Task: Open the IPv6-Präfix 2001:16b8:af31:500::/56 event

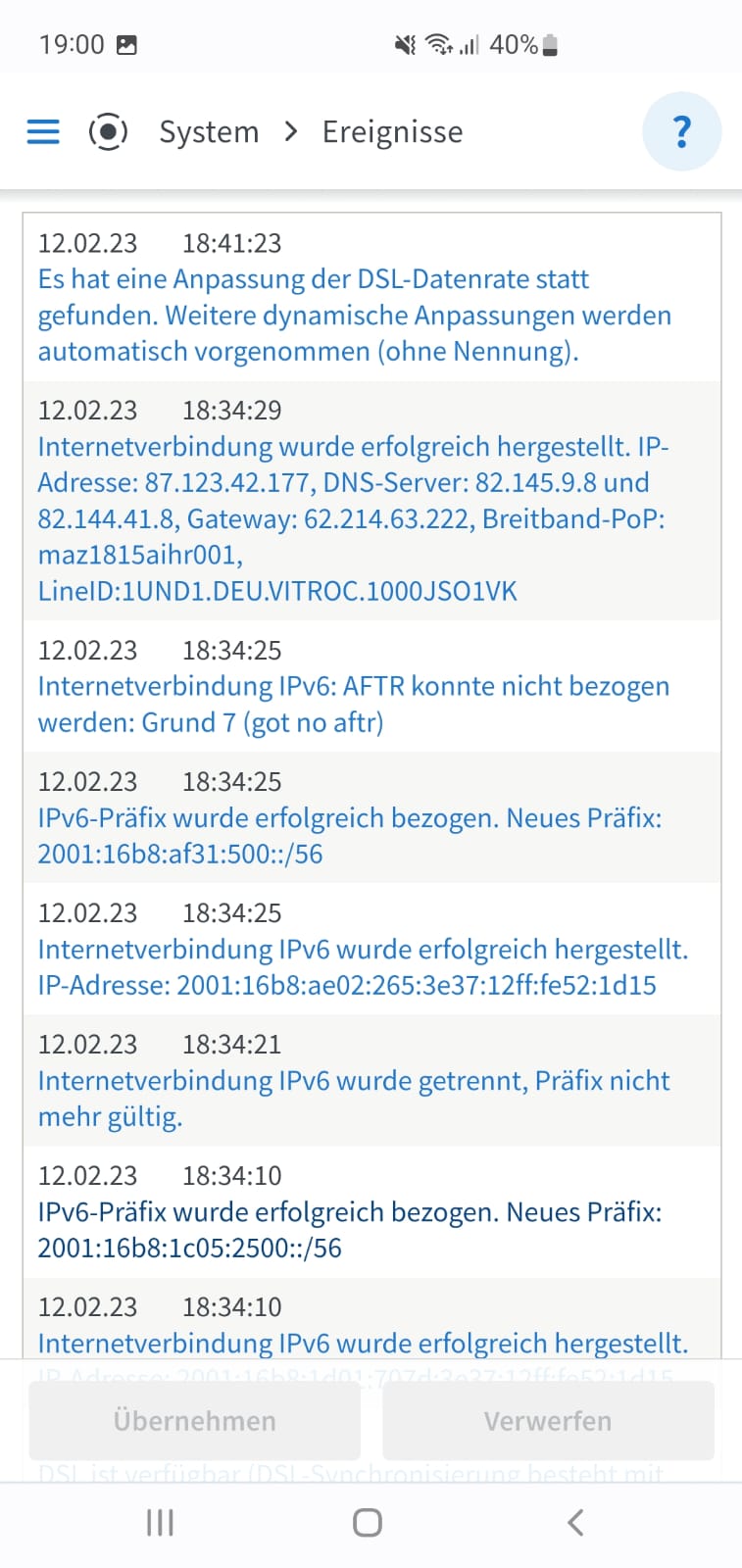Action: 349,836
